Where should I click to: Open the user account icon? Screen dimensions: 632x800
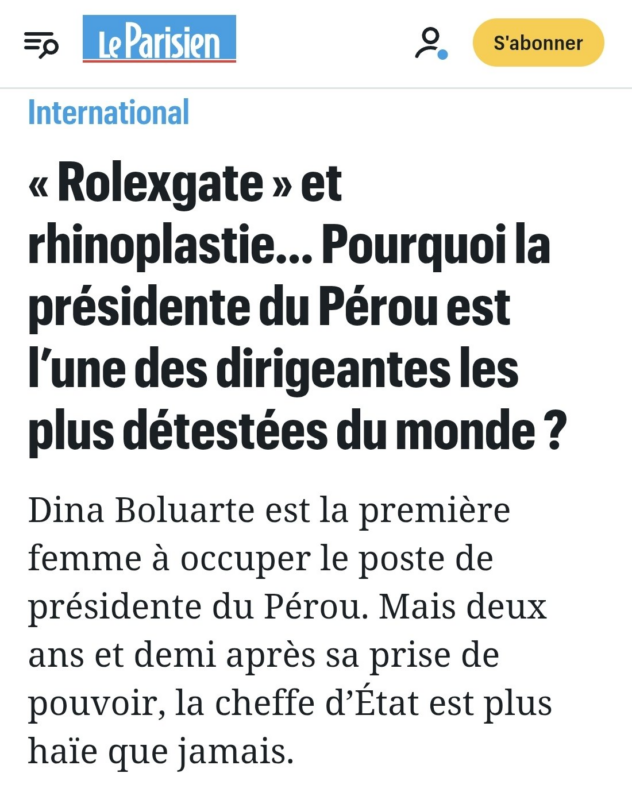430,42
